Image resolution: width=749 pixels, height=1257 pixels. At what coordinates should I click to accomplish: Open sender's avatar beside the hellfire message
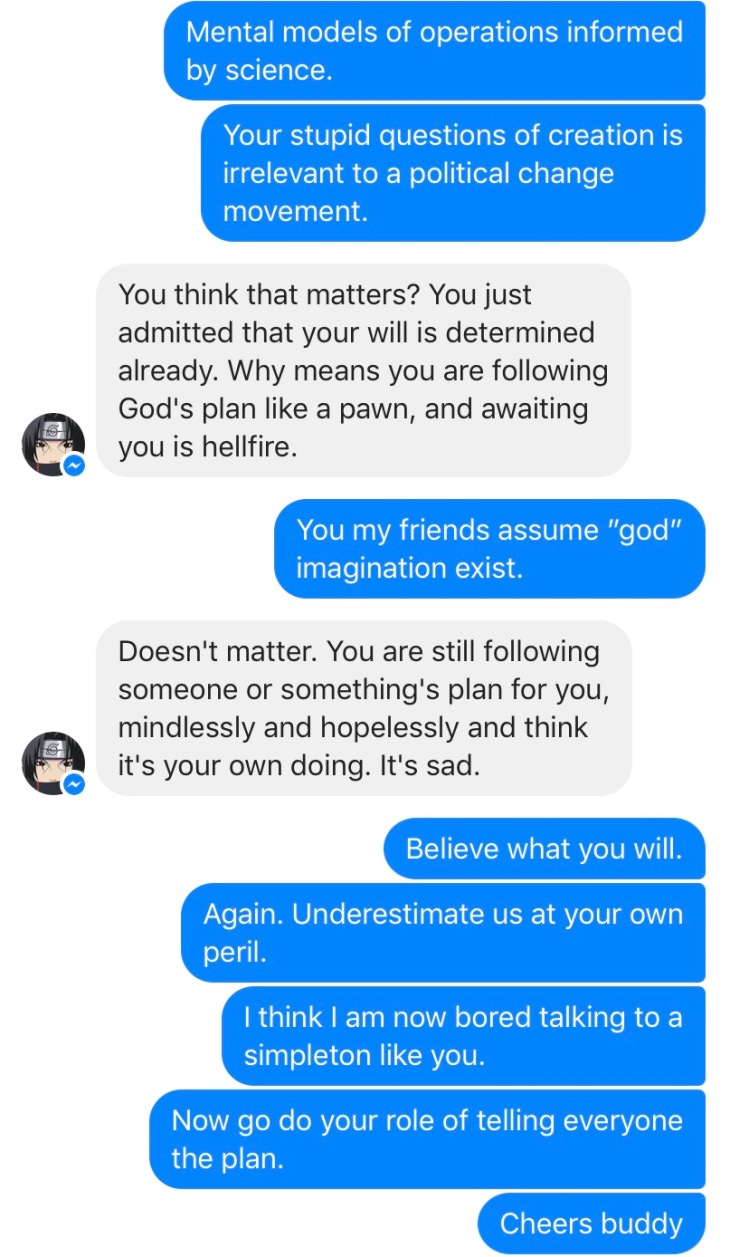(53, 443)
